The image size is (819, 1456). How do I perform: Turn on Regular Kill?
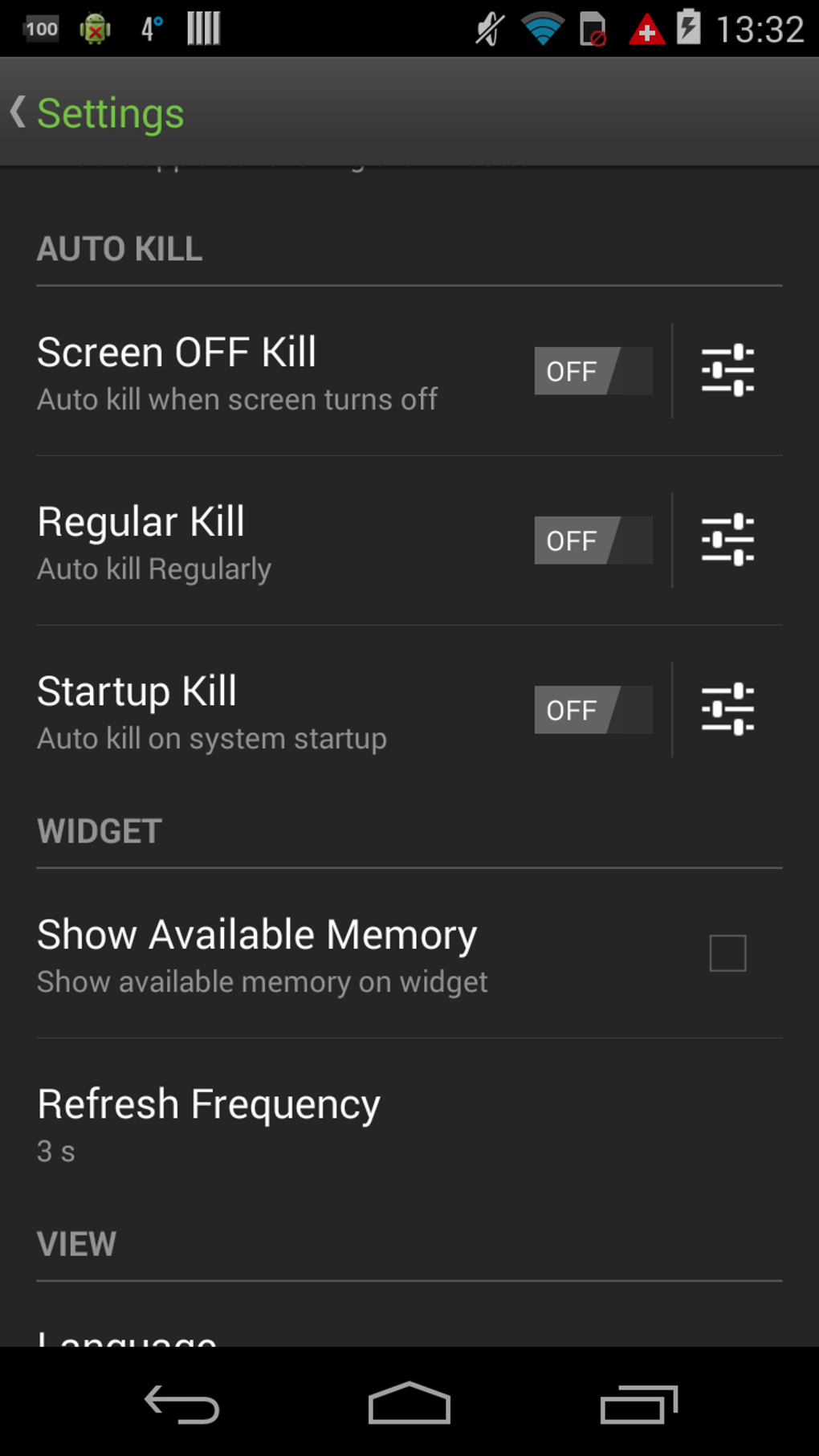tap(593, 540)
